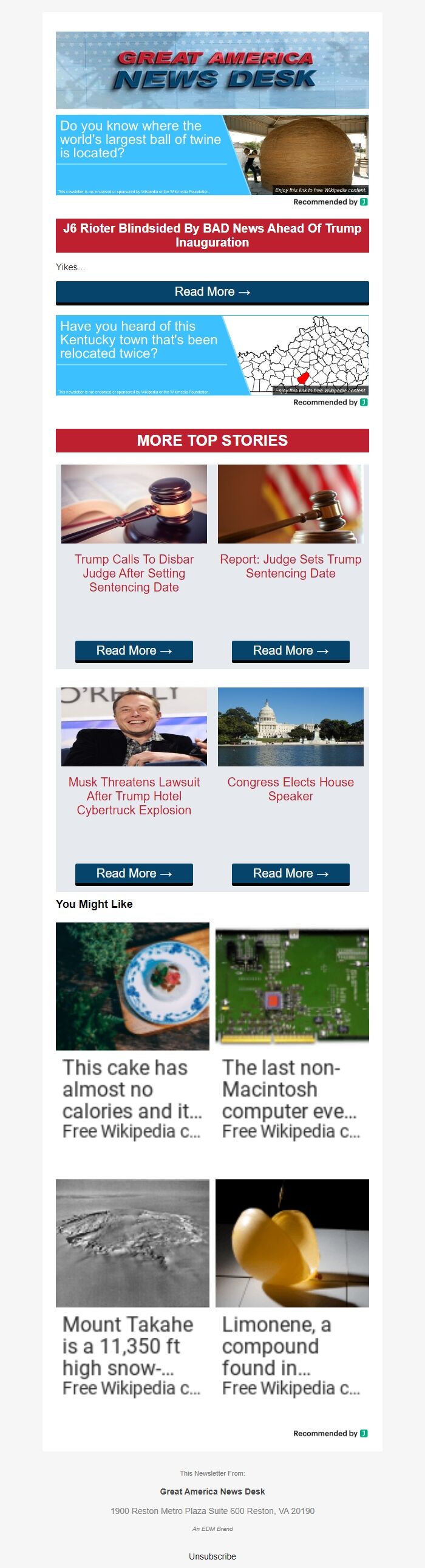Screen dimensions: 425x1568
Task: Open the Capitol building story image
Action: coord(290,727)
